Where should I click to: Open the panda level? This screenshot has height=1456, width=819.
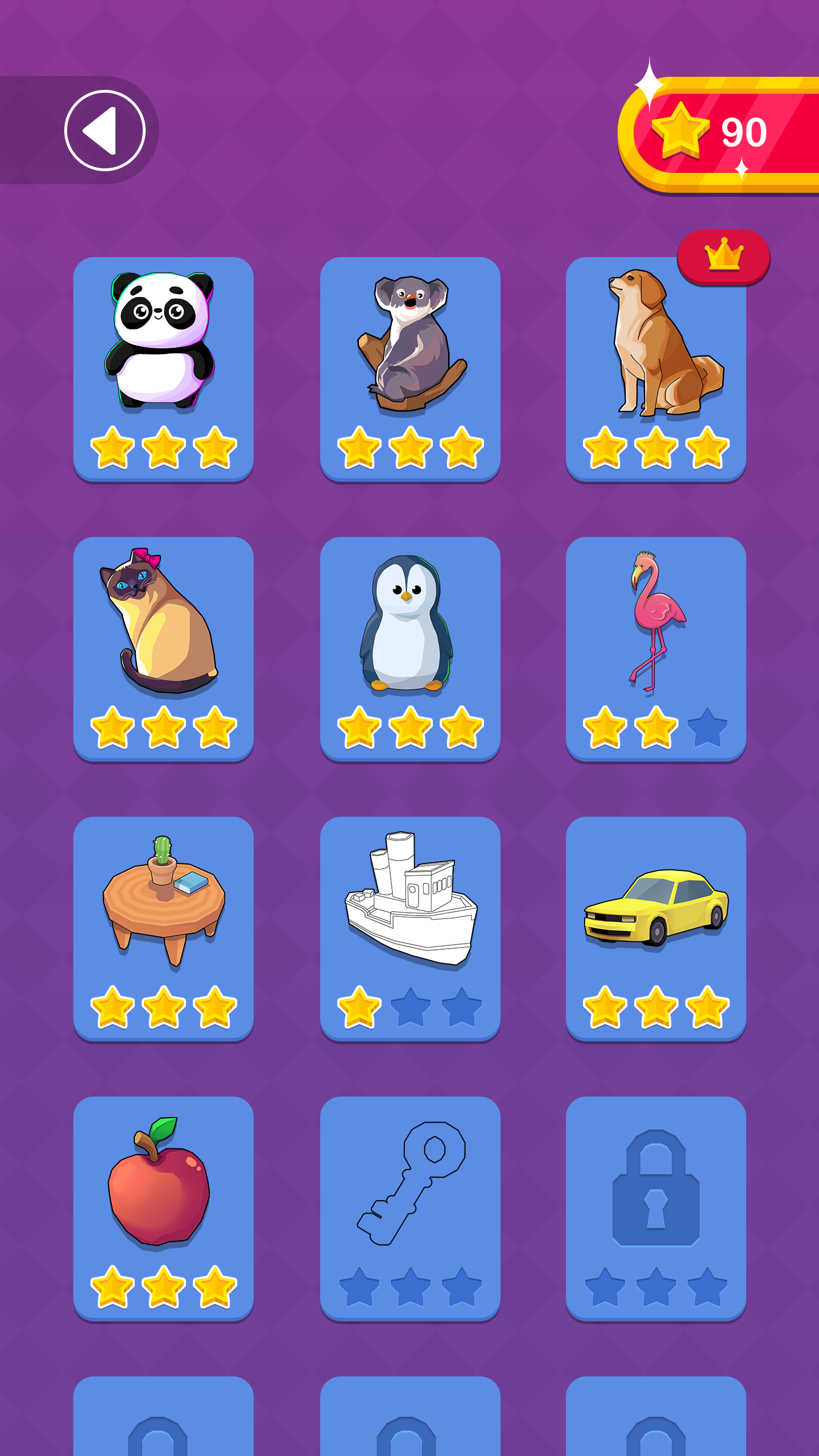coord(163,369)
